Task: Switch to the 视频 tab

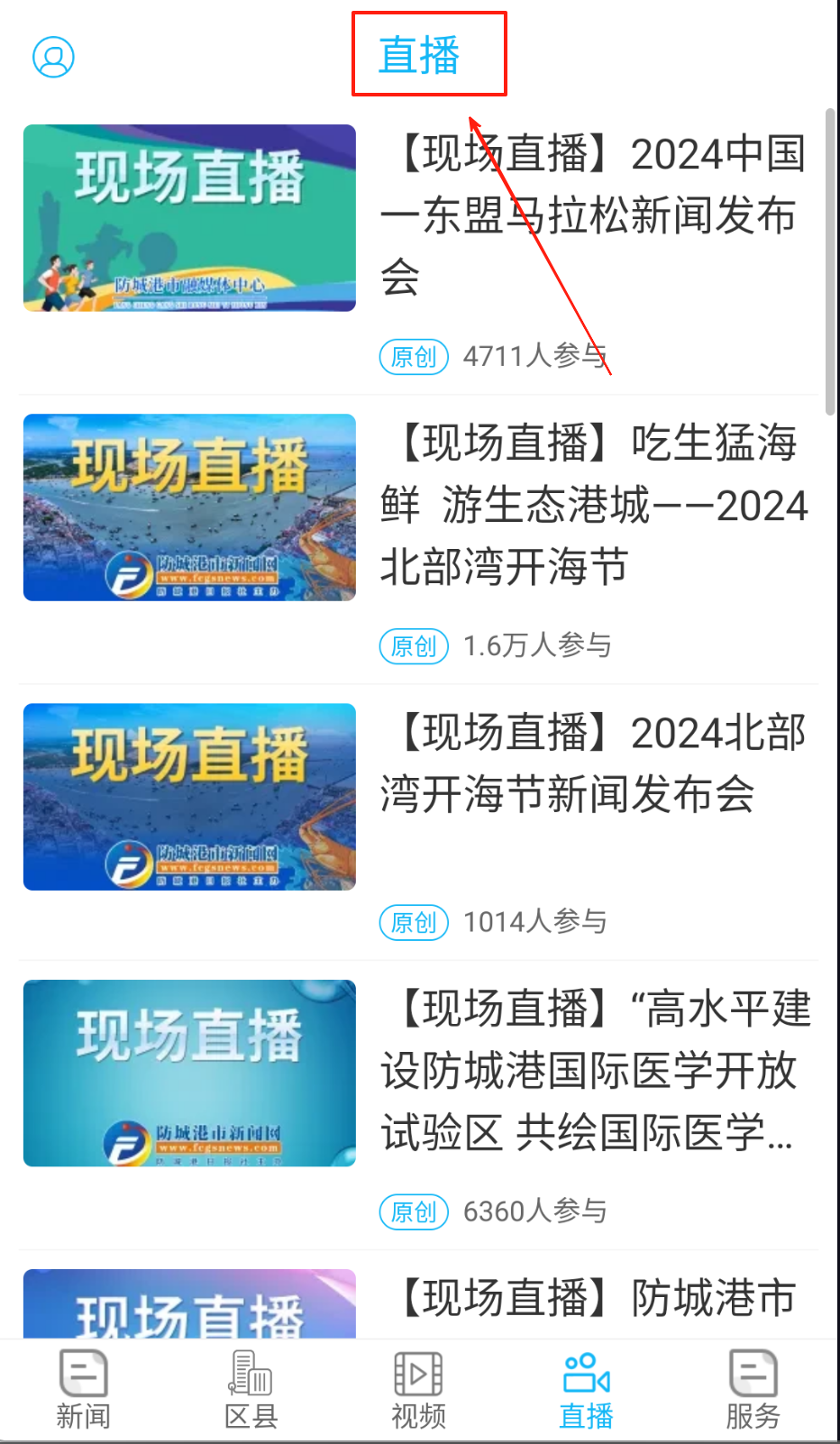Action: tap(418, 1389)
